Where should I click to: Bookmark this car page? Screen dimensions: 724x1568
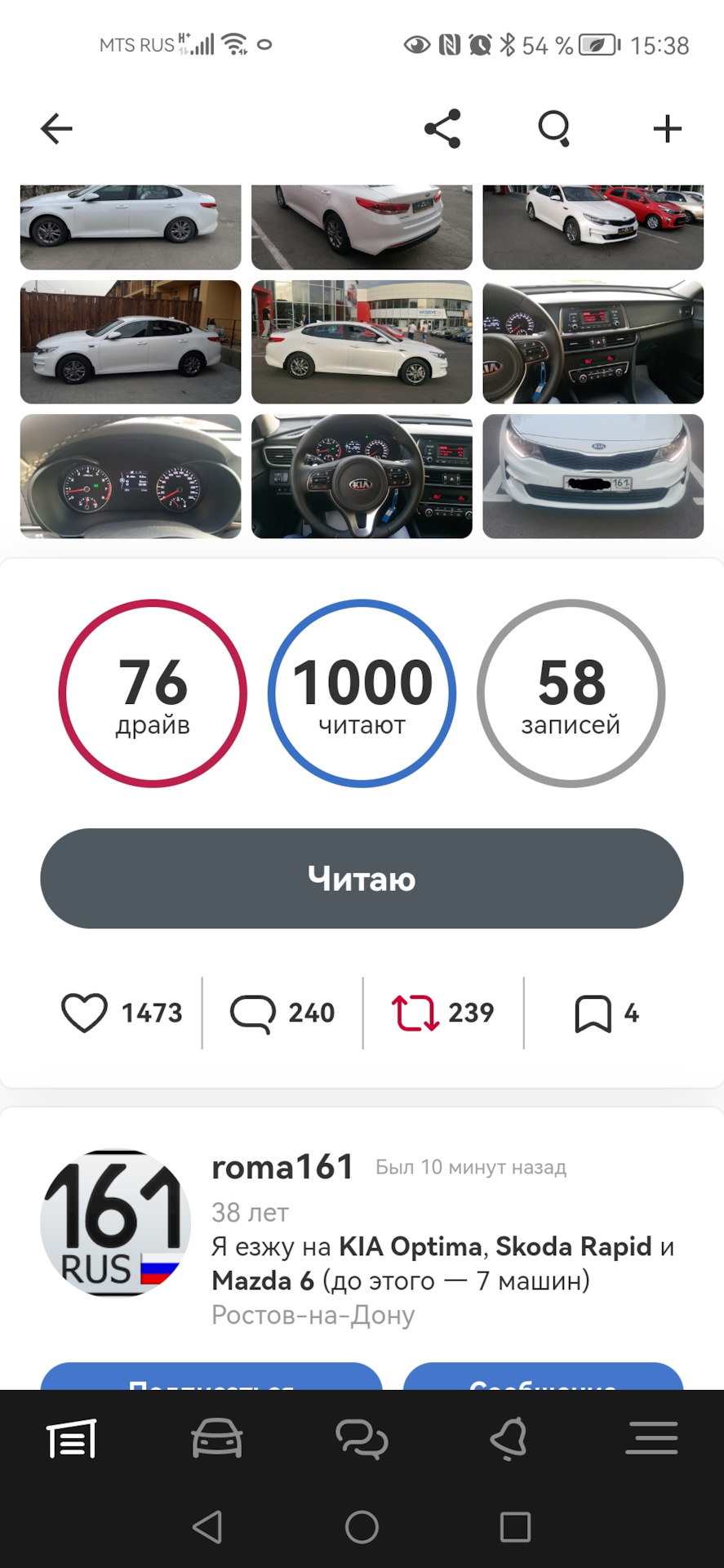click(593, 1013)
